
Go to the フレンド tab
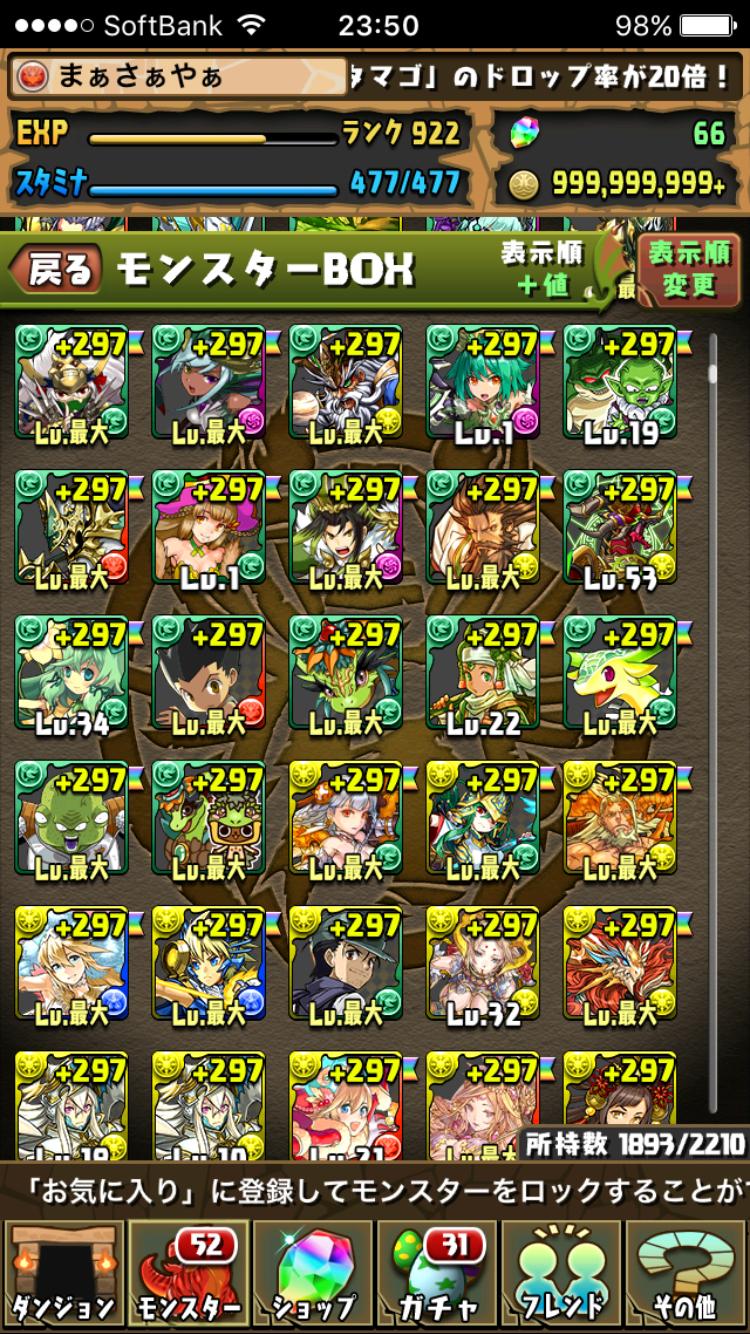(x=562, y=1274)
